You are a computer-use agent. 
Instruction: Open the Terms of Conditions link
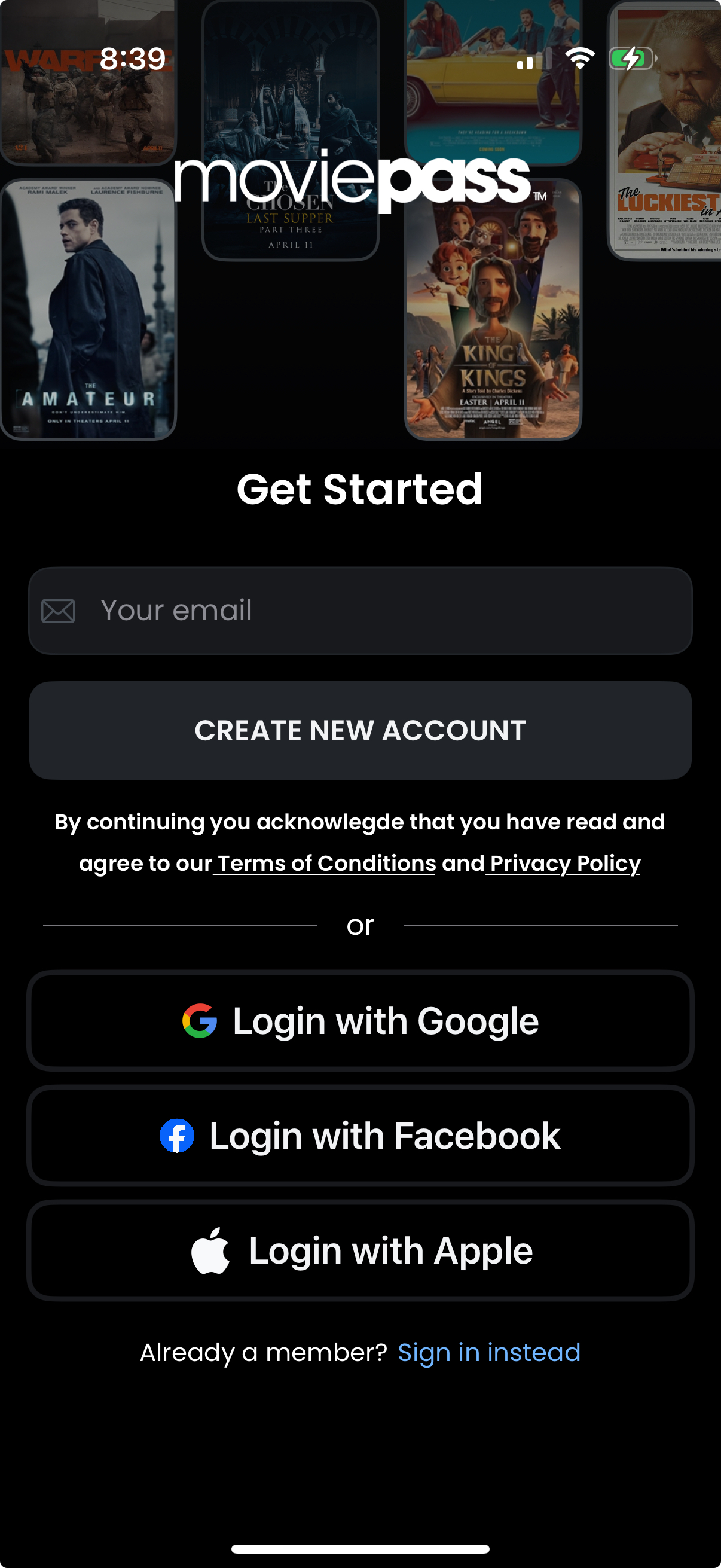click(x=324, y=863)
